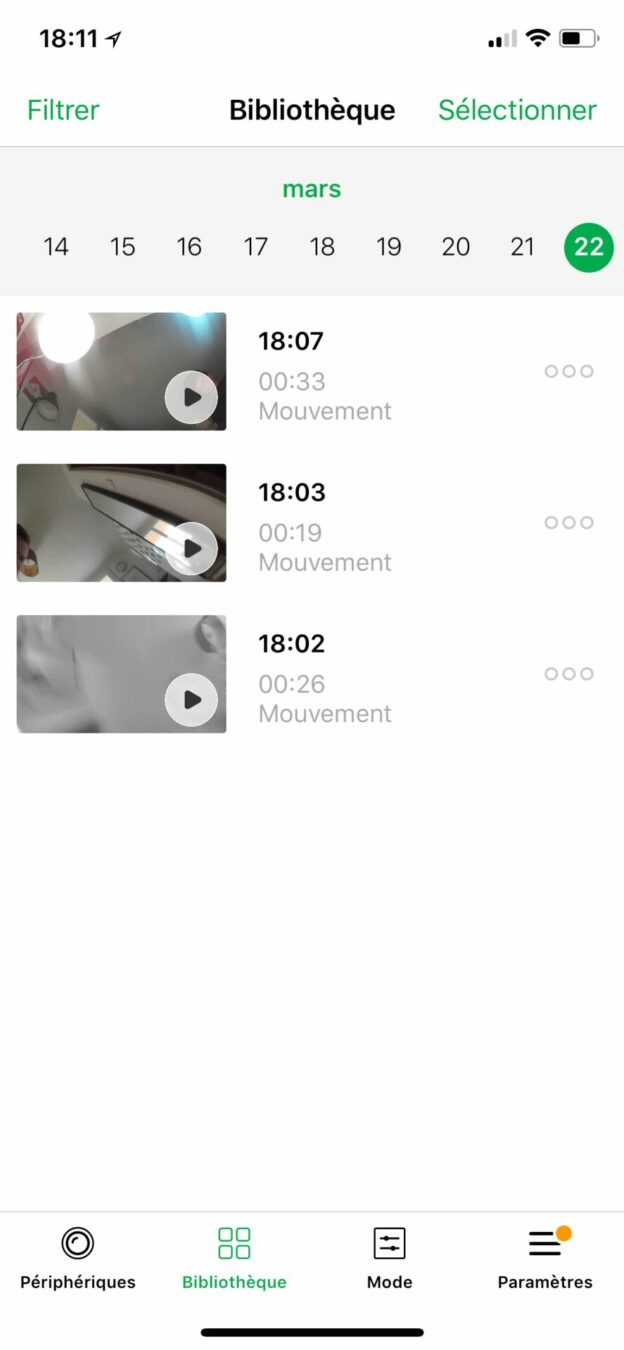624x1350 pixels.
Task: Pick March 21 in the date row
Action: tap(522, 247)
